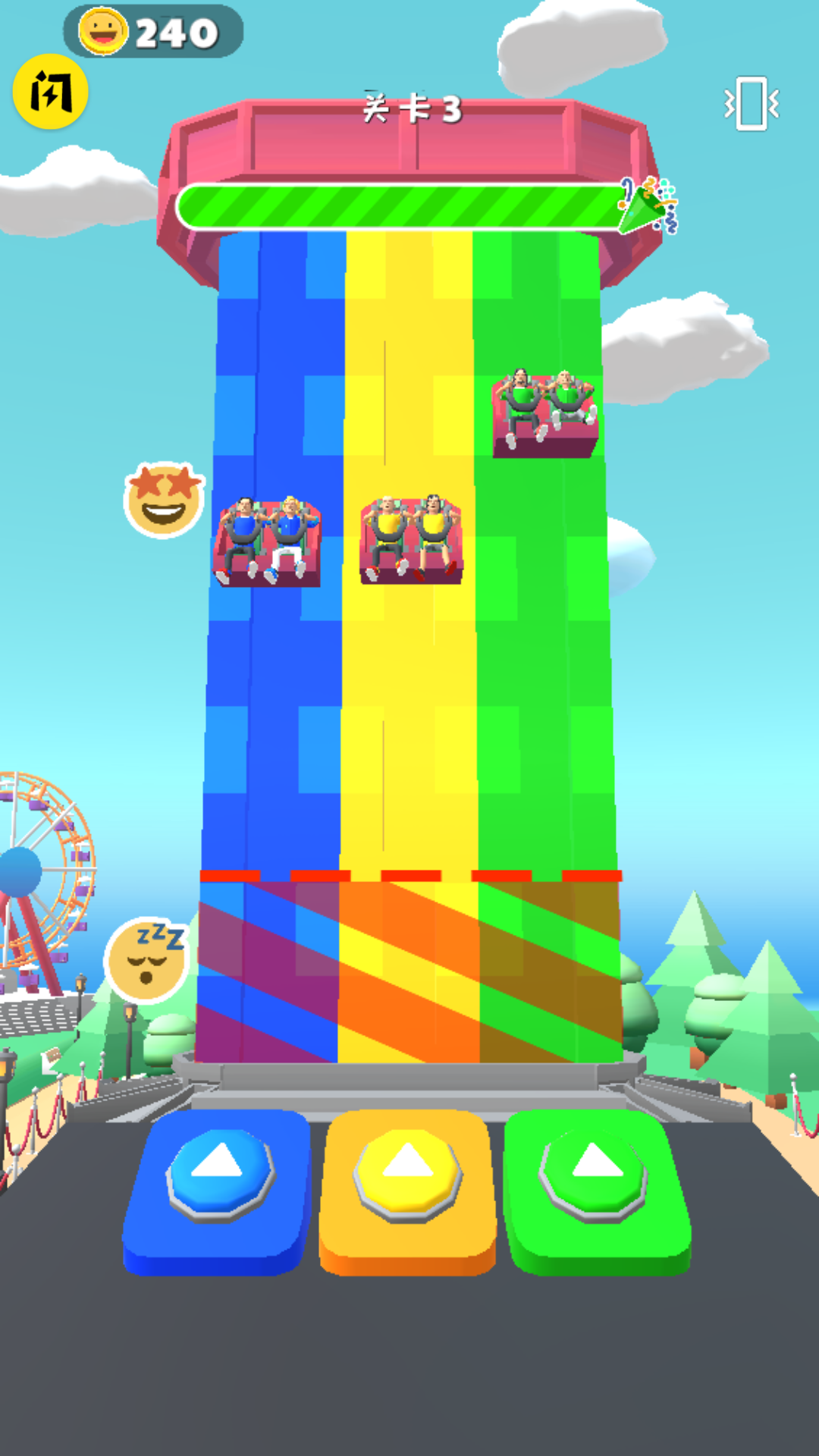Tap the yellow up-arrow button
The image size is (819, 1456).
[408, 1172]
